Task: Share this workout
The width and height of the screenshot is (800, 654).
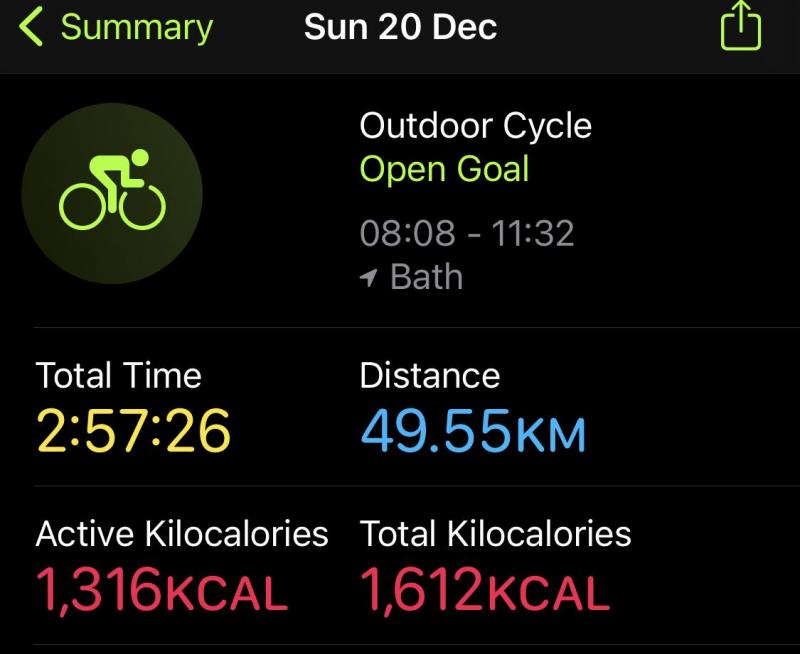Action: pos(740,28)
